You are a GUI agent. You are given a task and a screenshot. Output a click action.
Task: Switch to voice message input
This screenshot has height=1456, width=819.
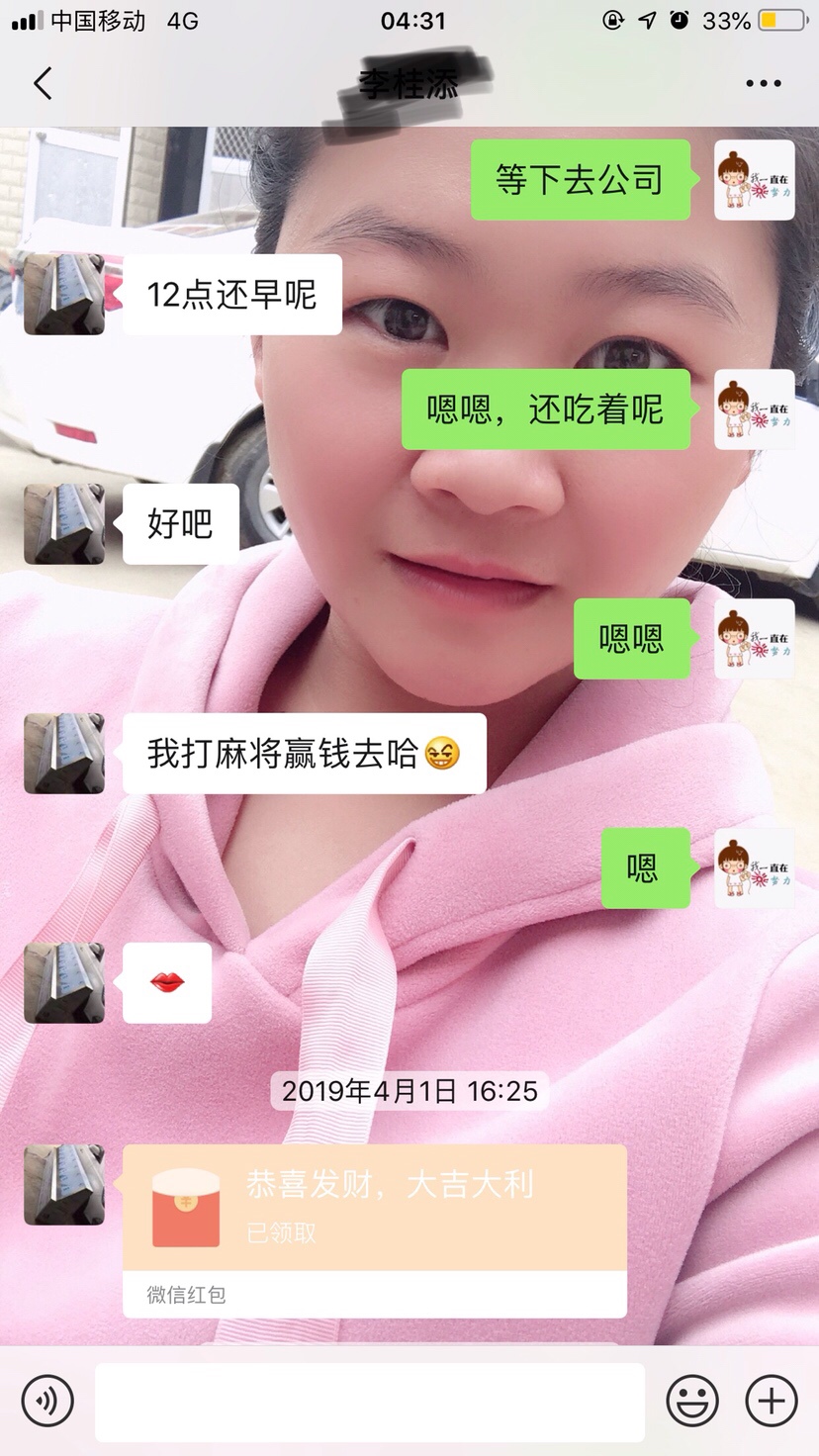point(47,1401)
